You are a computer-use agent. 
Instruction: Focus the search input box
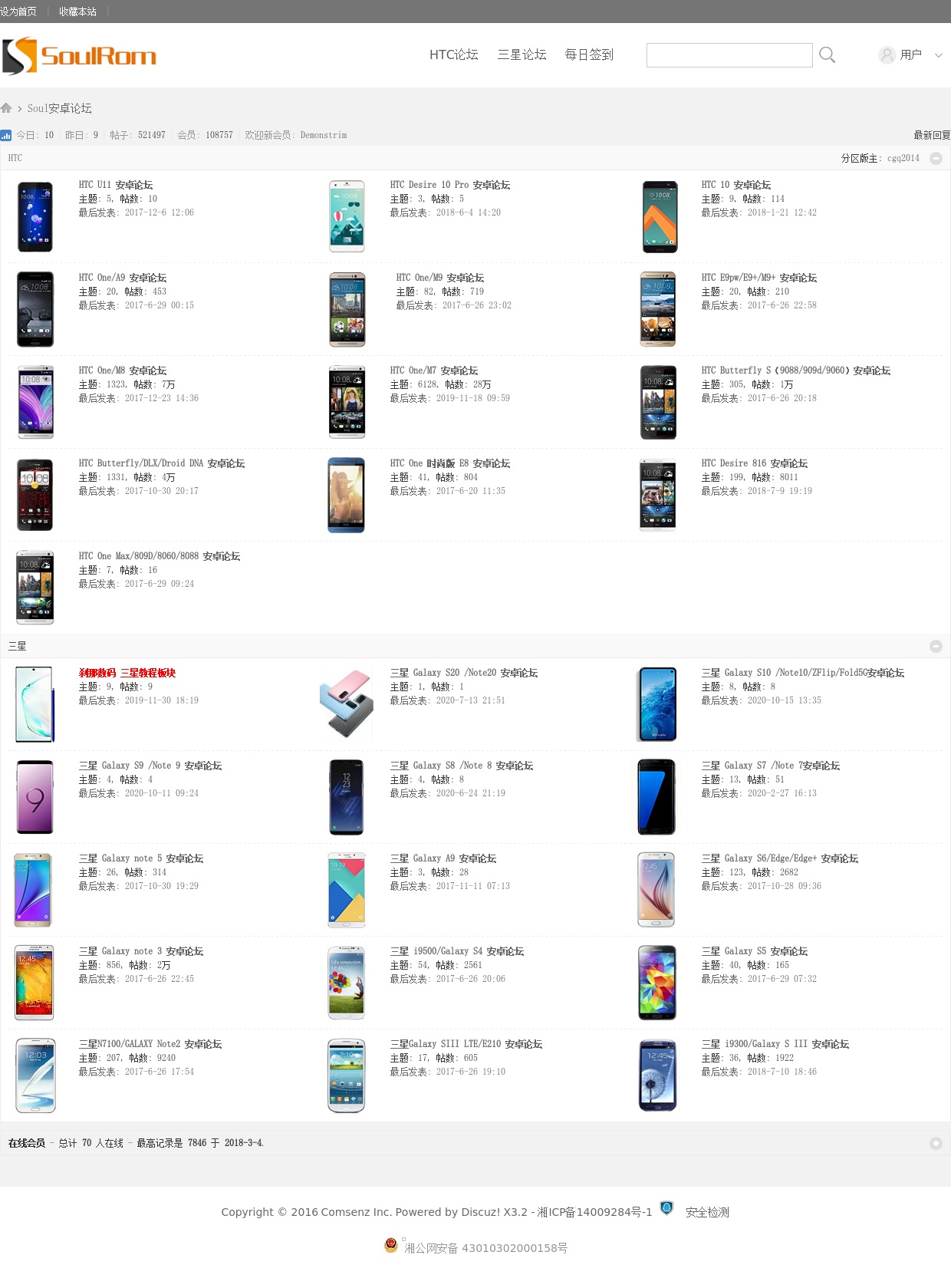click(x=729, y=55)
